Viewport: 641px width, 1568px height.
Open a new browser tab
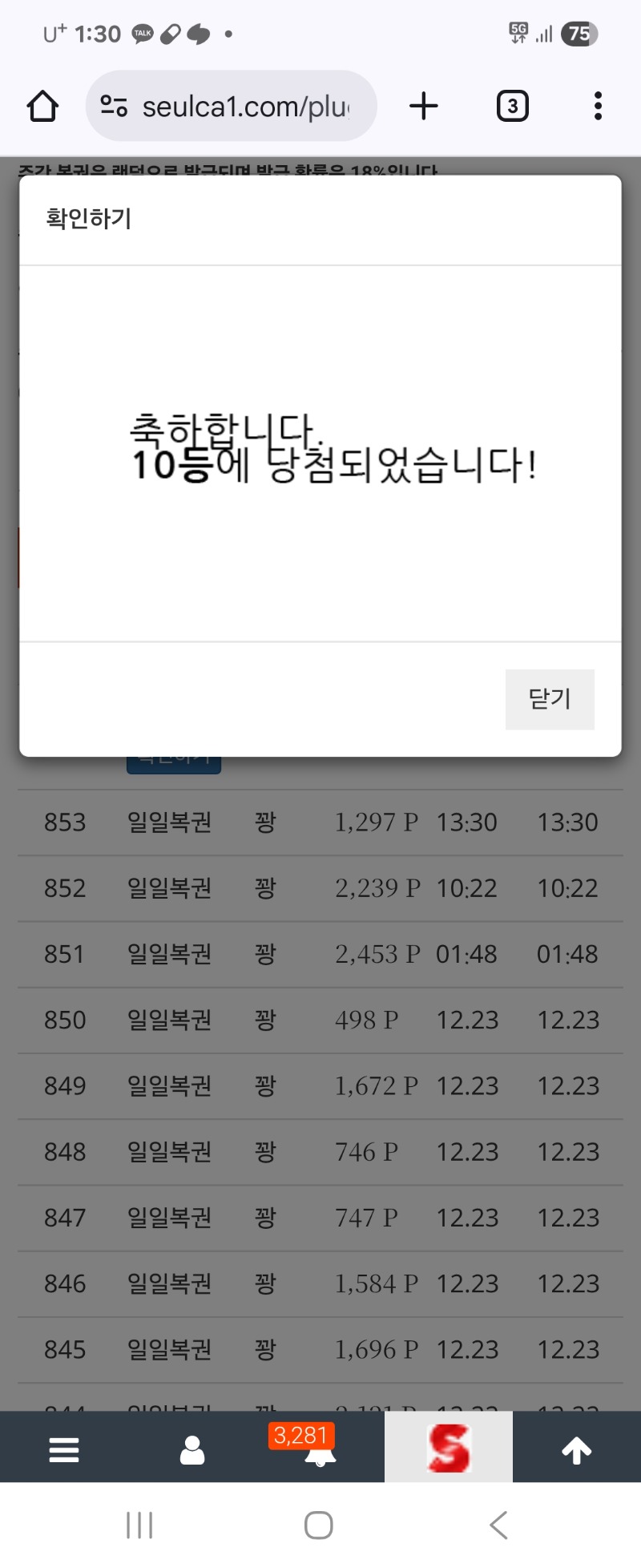pos(424,106)
